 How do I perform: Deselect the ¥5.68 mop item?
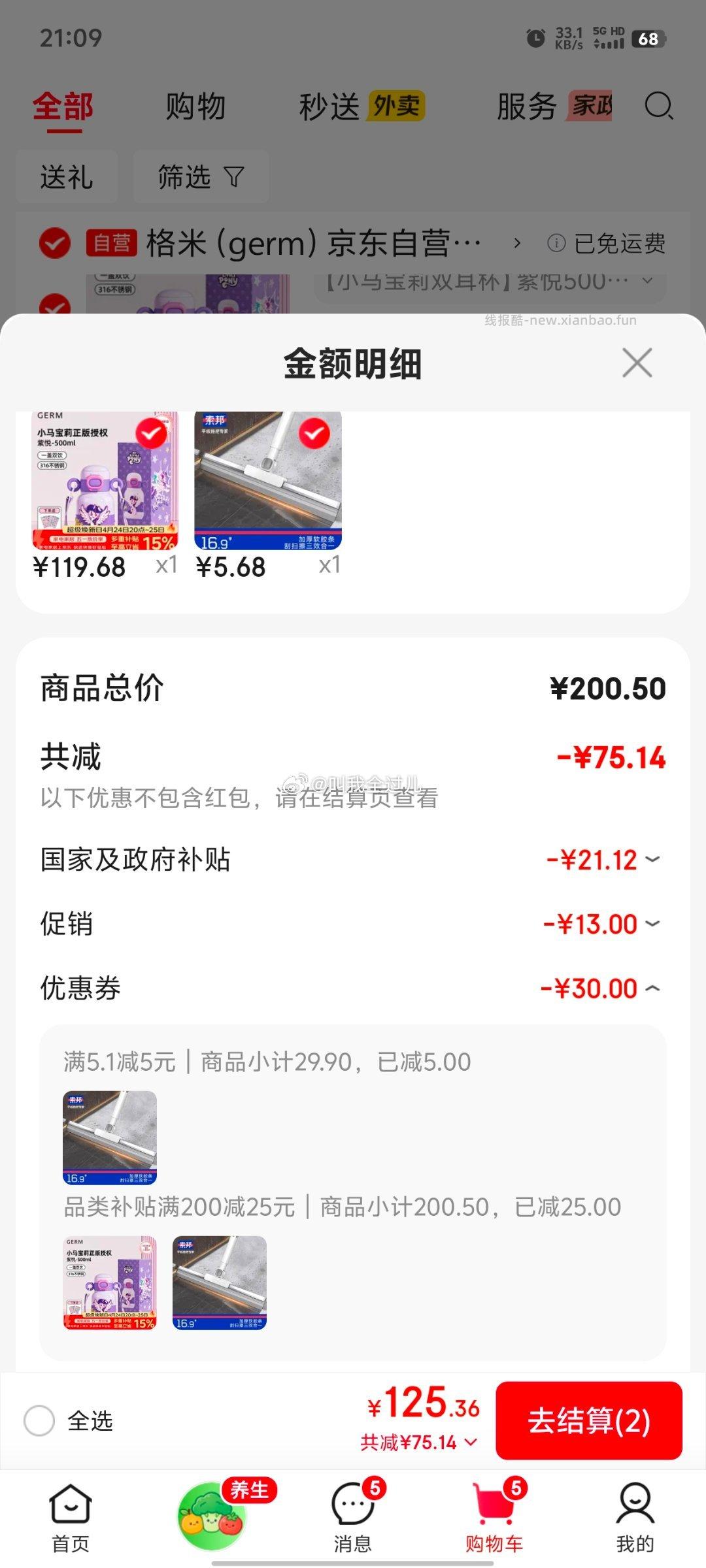coord(314,433)
